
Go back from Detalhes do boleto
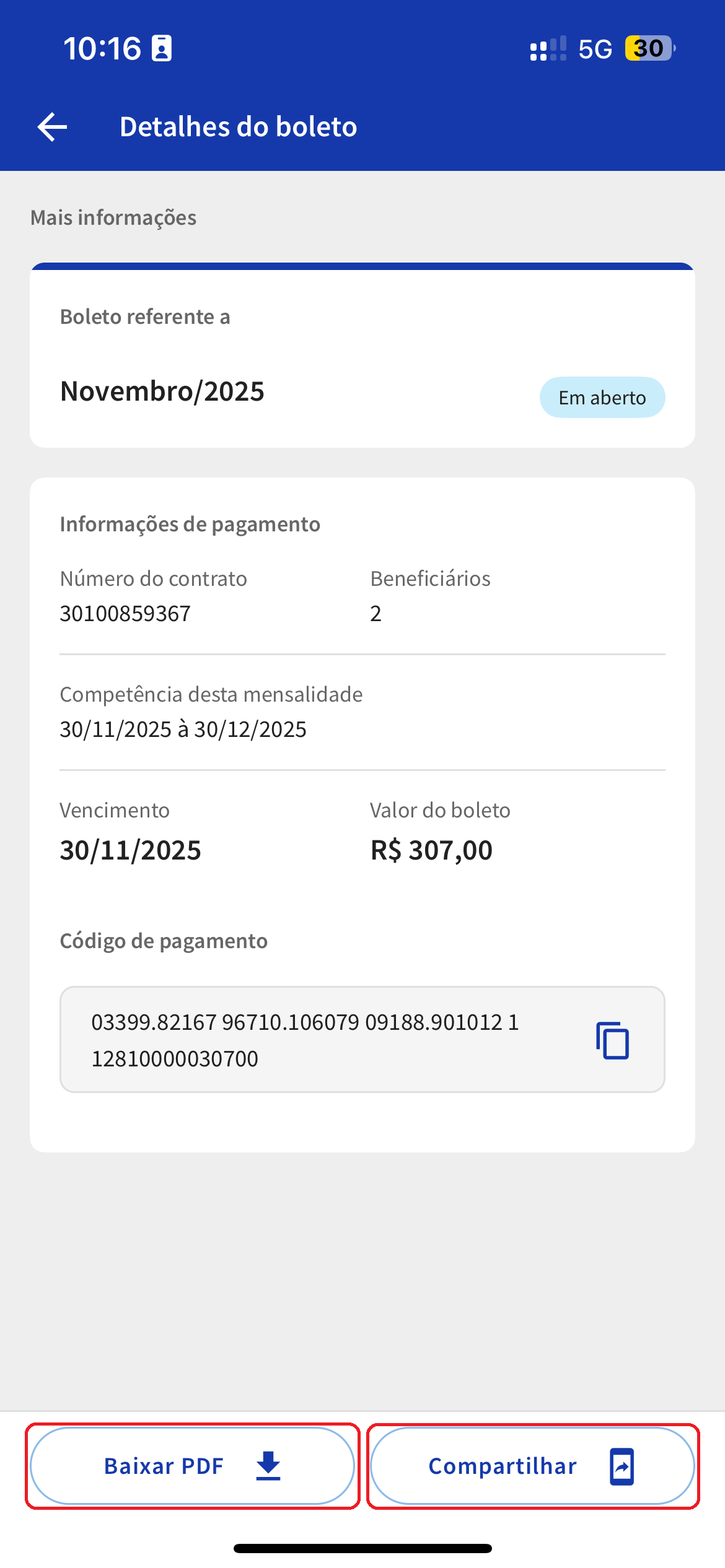point(52,127)
